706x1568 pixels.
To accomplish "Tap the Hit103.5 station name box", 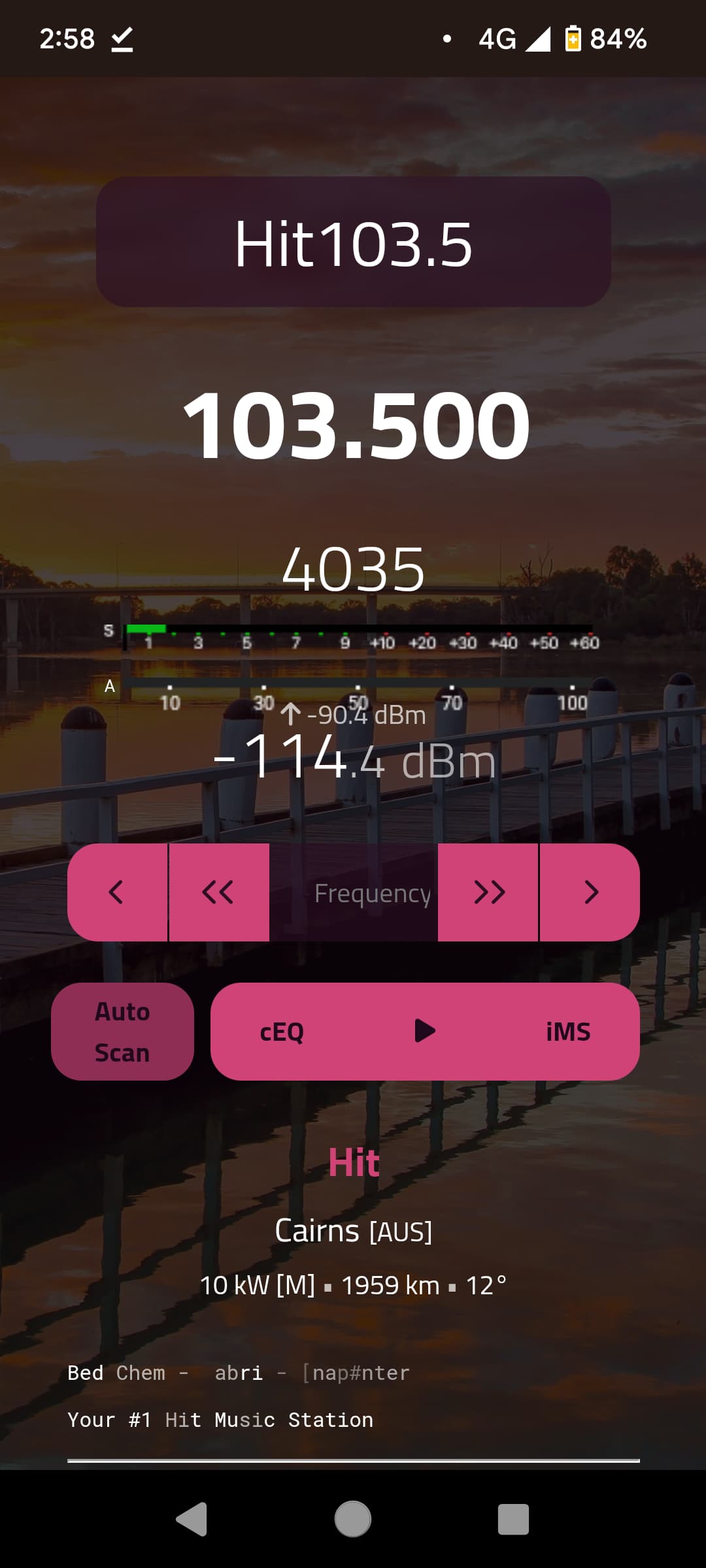I will tap(354, 242).
